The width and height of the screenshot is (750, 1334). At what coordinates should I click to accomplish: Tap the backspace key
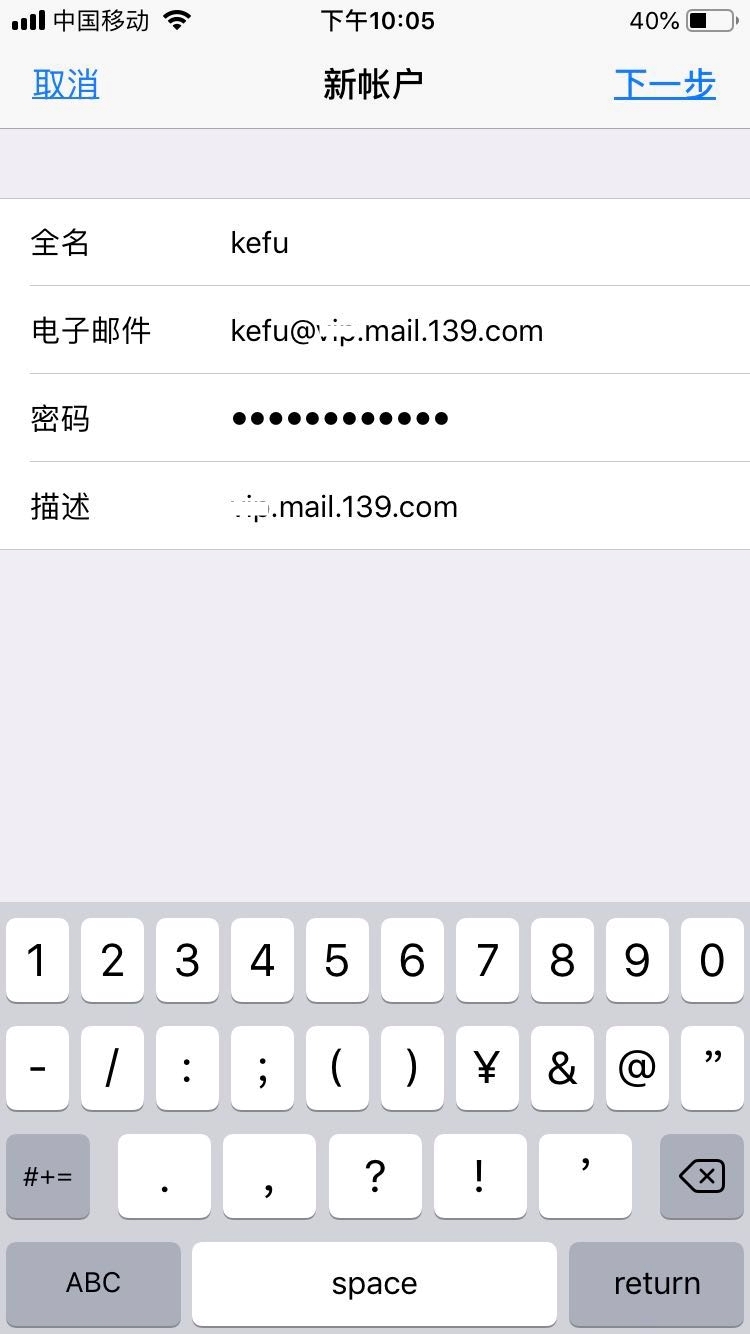pos(701,1176)
